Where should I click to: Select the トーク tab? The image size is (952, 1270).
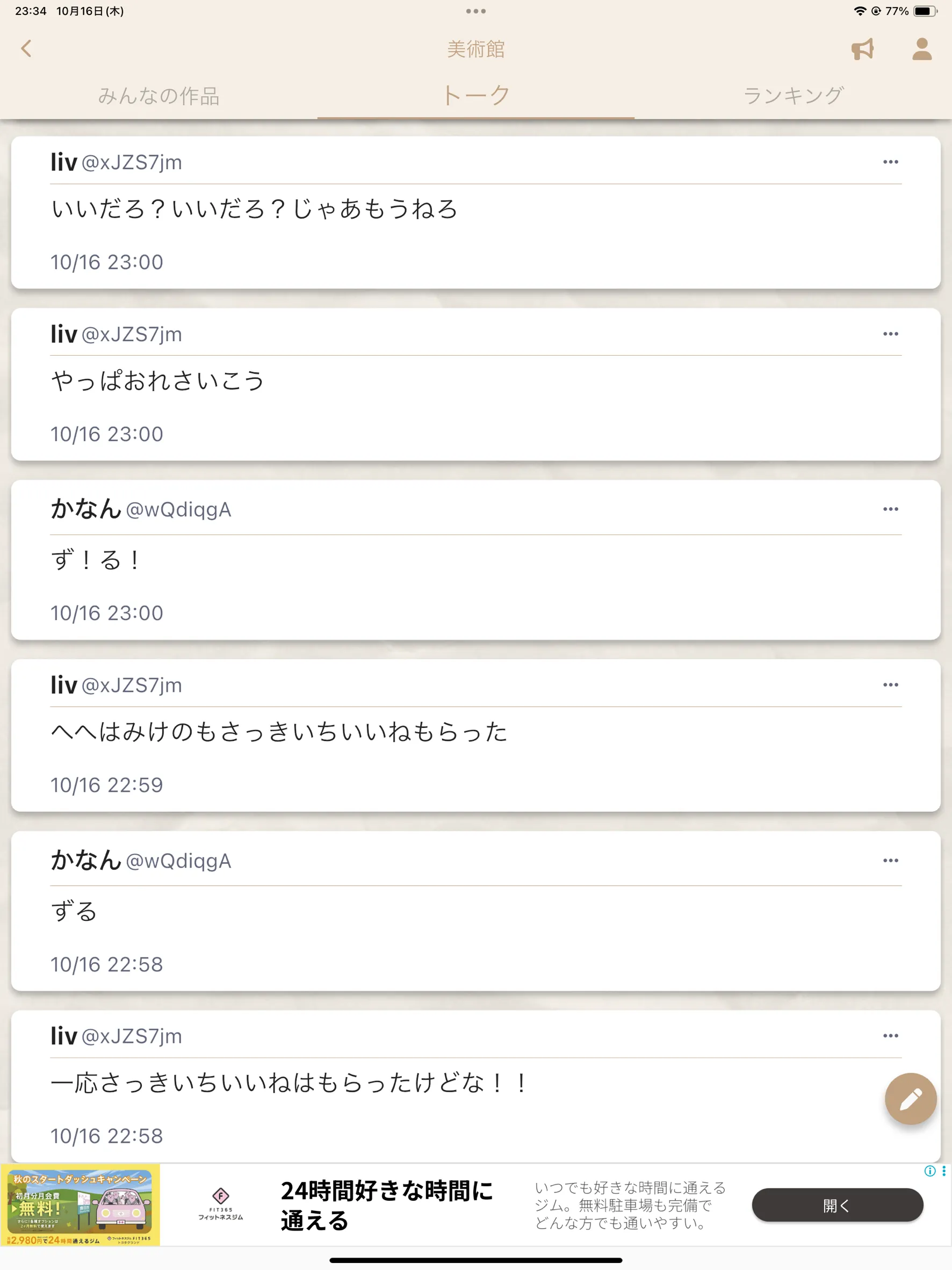coord(475,95)
